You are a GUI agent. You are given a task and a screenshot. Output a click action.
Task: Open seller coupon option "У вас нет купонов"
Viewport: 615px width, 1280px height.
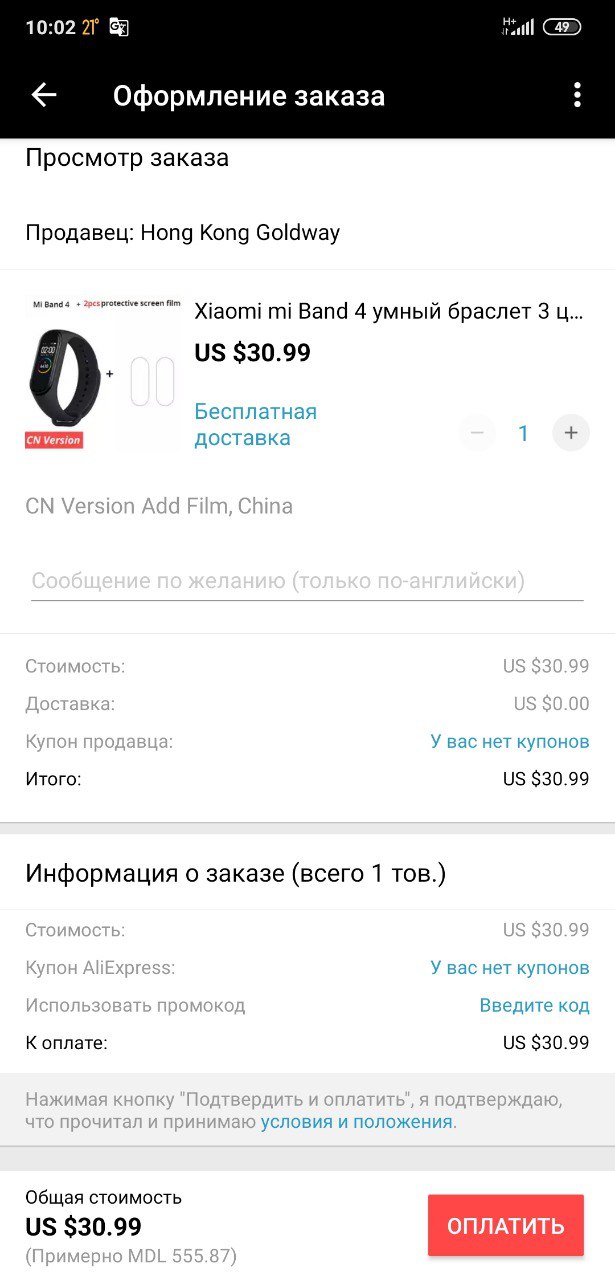tap(509, 742)
